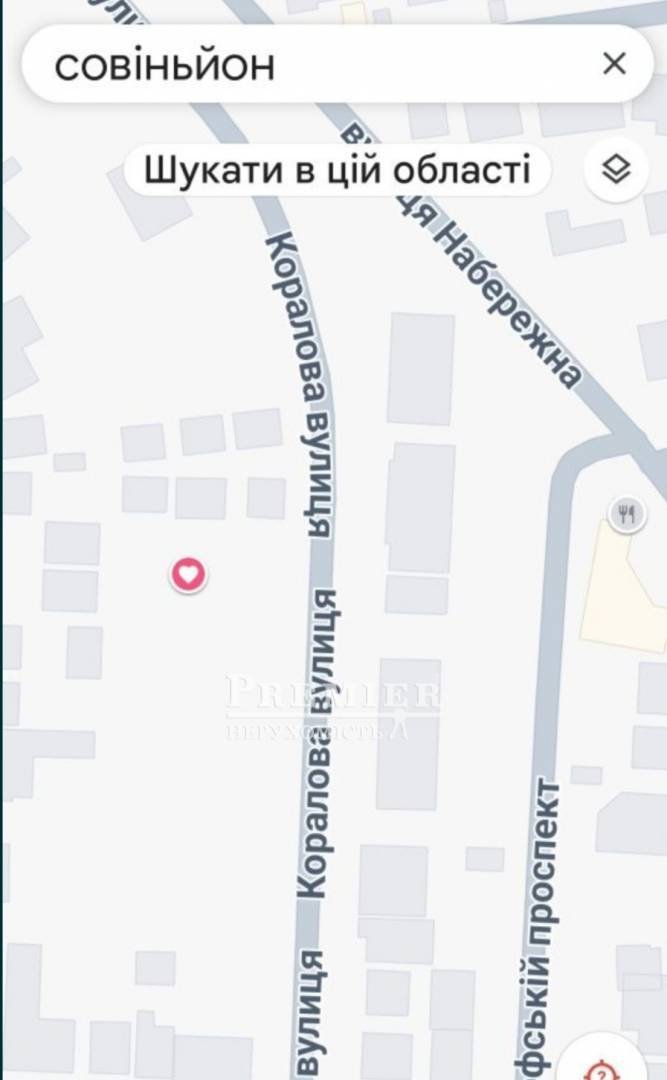Screen dimensions: 667x1080
Task: Tap «Шукати в цій області» chip
Action: pyautogui.click(x=337, y=169)
